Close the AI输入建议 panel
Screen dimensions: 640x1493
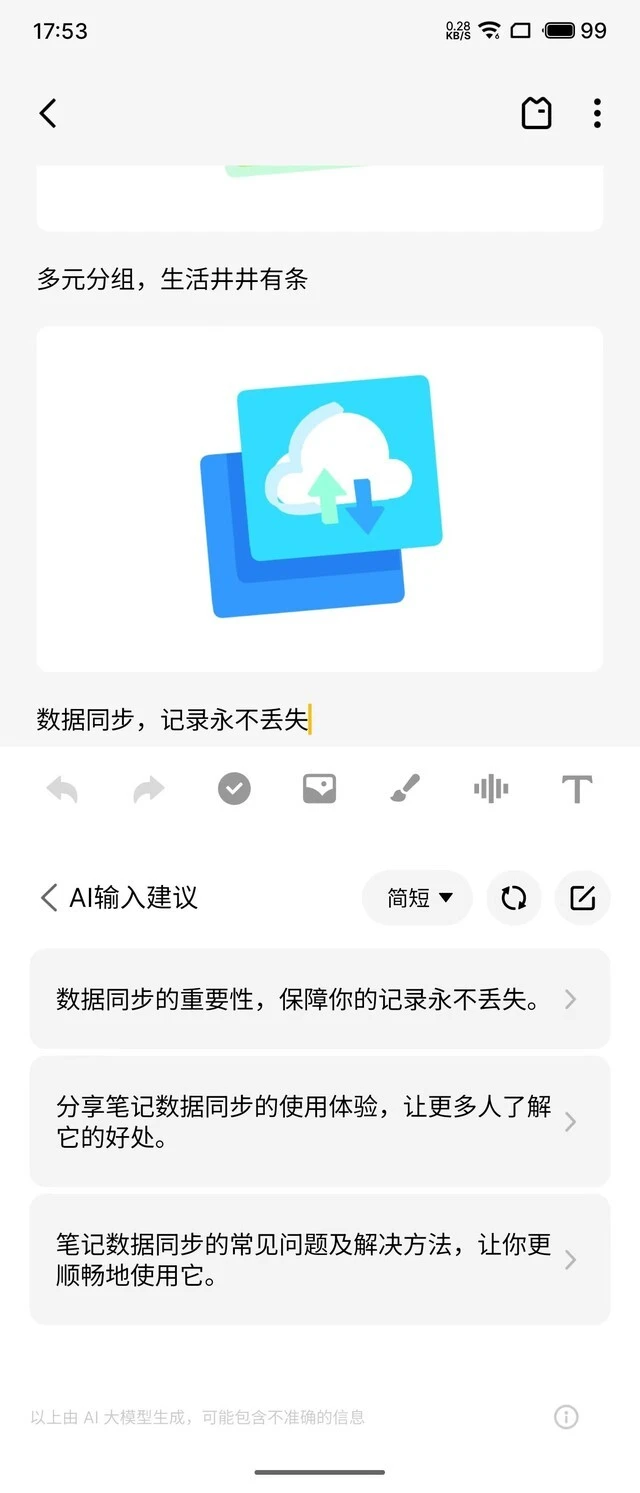click(48, 897)
